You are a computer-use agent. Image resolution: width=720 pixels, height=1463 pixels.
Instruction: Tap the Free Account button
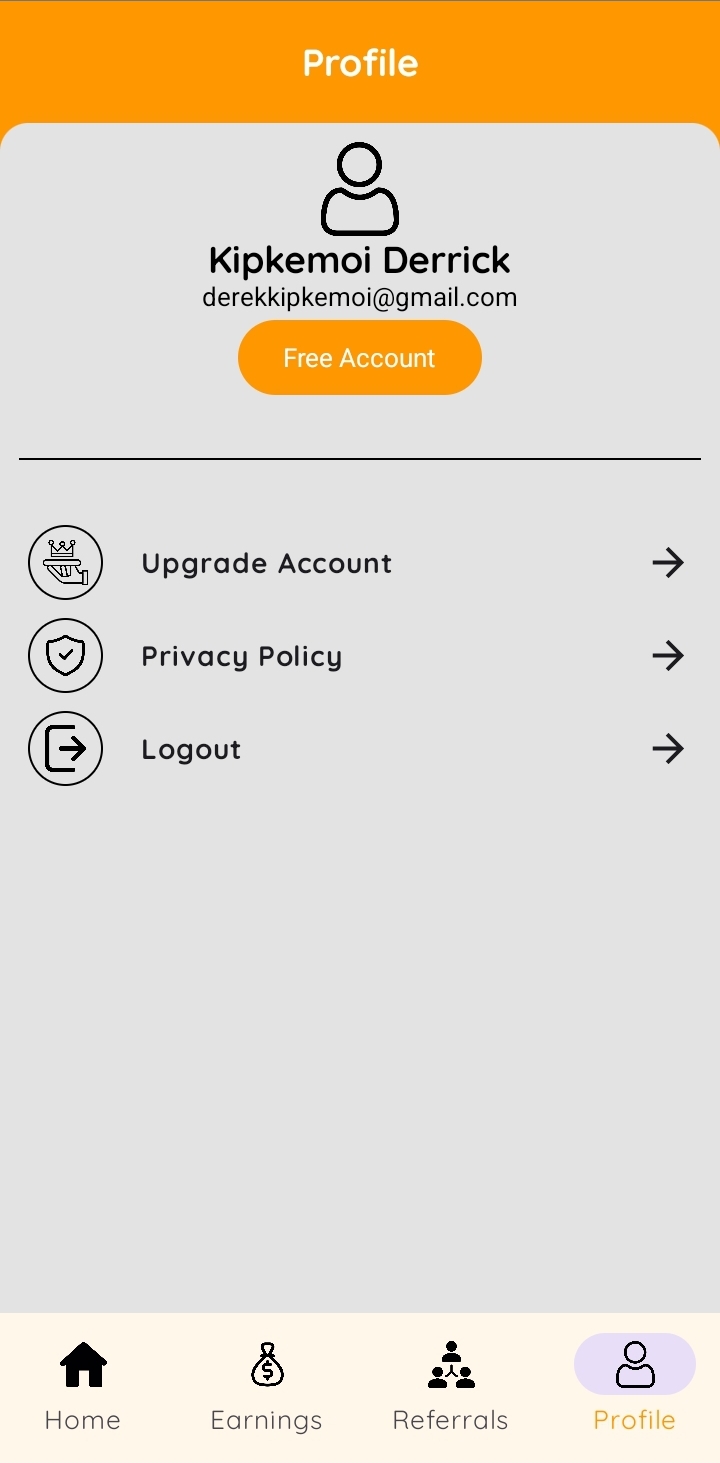pos(359,358)
